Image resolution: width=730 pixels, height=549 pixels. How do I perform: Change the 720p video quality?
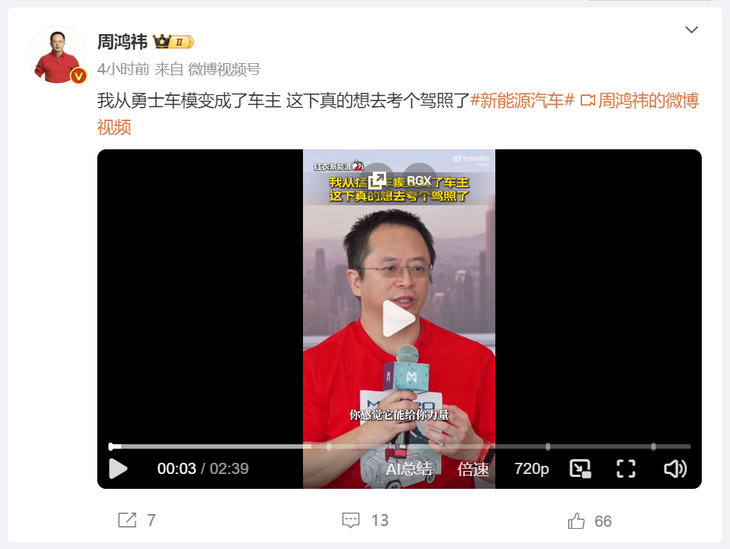point(531,468)
